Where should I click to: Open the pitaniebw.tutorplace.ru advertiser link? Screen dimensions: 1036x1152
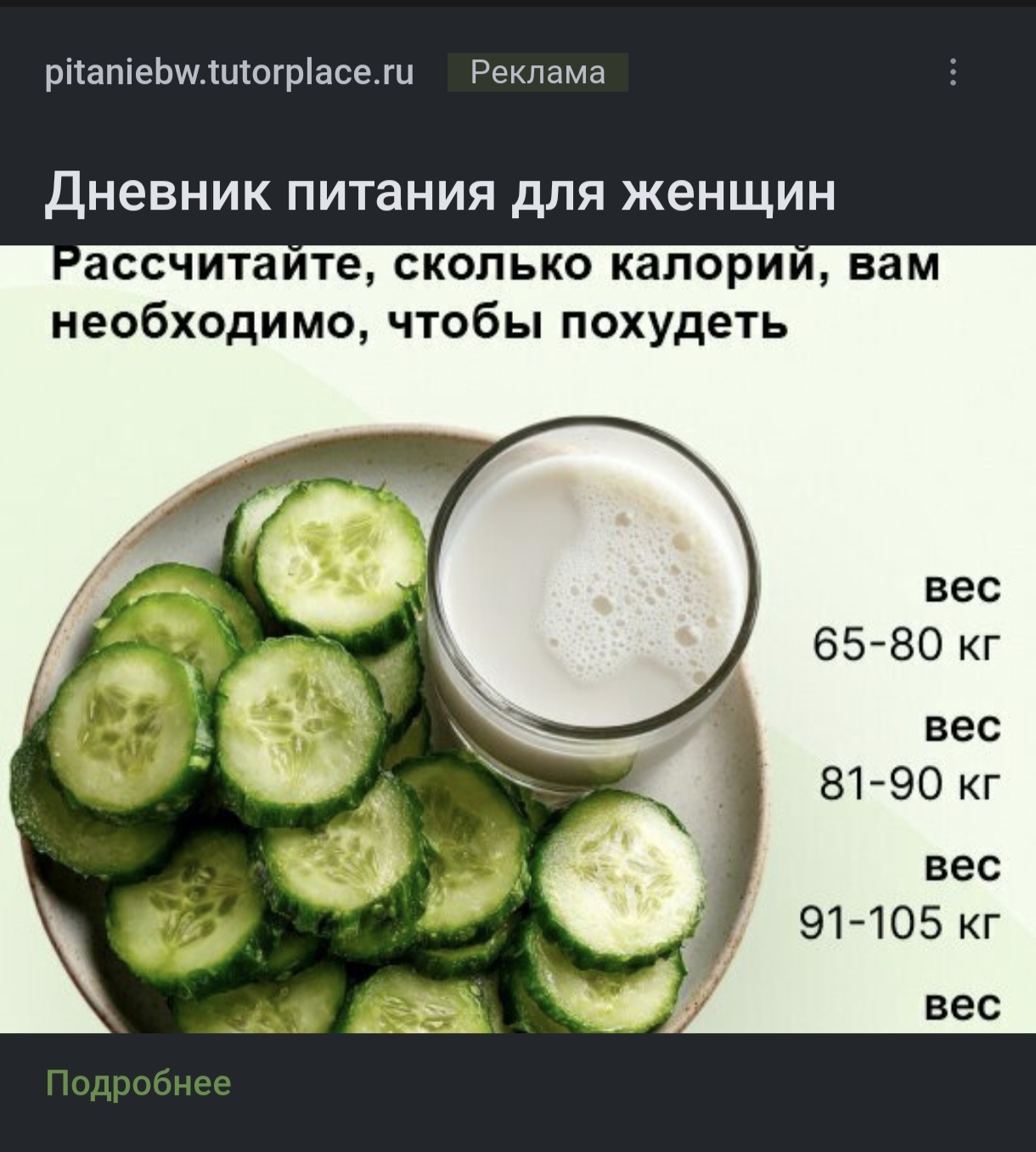pyautogui.click(x=229, y=72)
